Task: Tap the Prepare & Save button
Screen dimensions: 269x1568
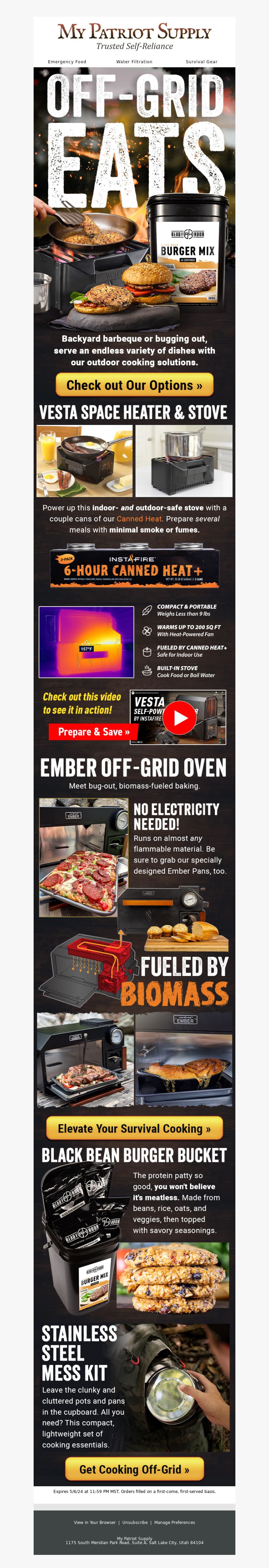Action: click(x=94, y=732)
